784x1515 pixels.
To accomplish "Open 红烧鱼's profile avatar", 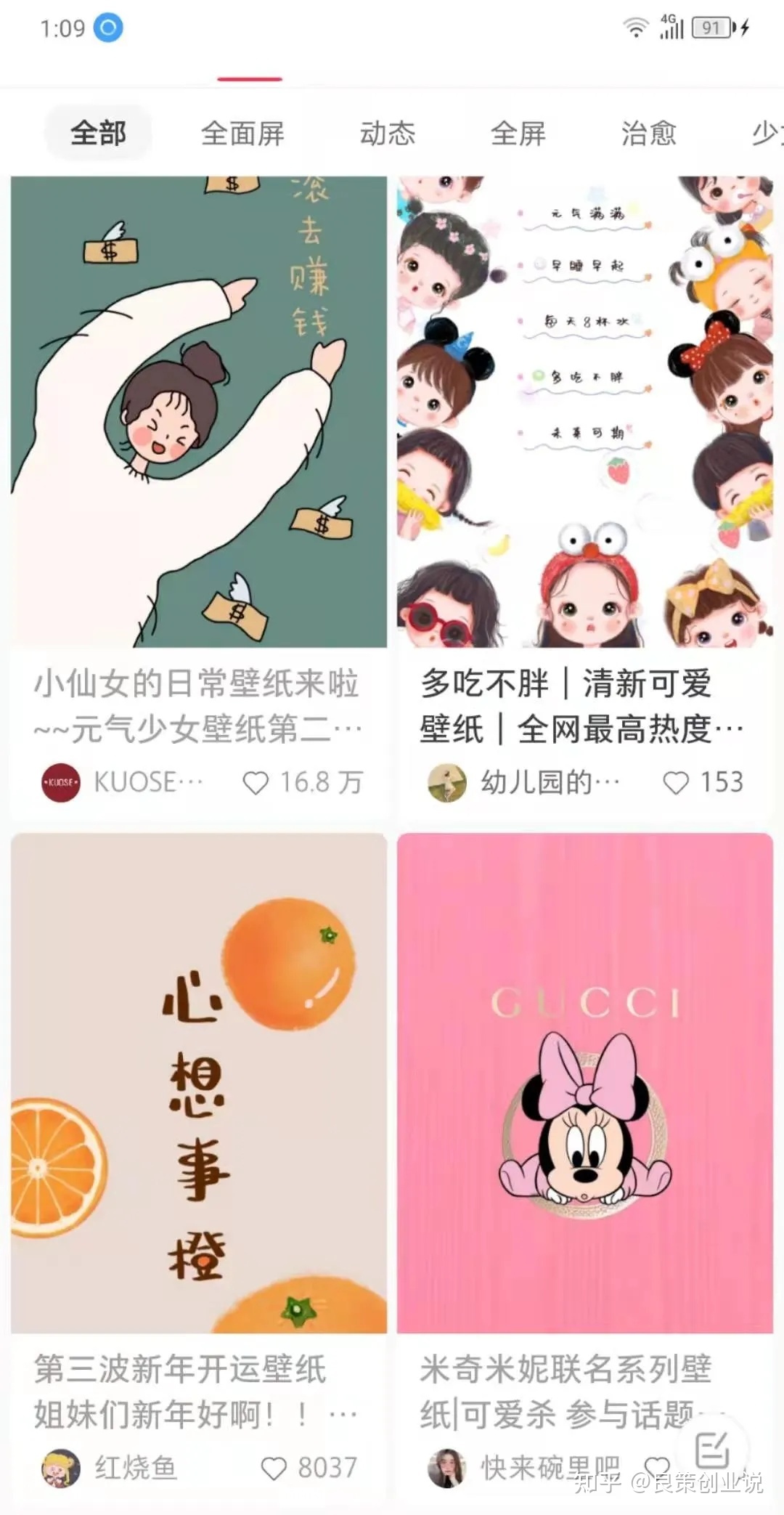I will pyautogui.click(x=61, y=1468).
